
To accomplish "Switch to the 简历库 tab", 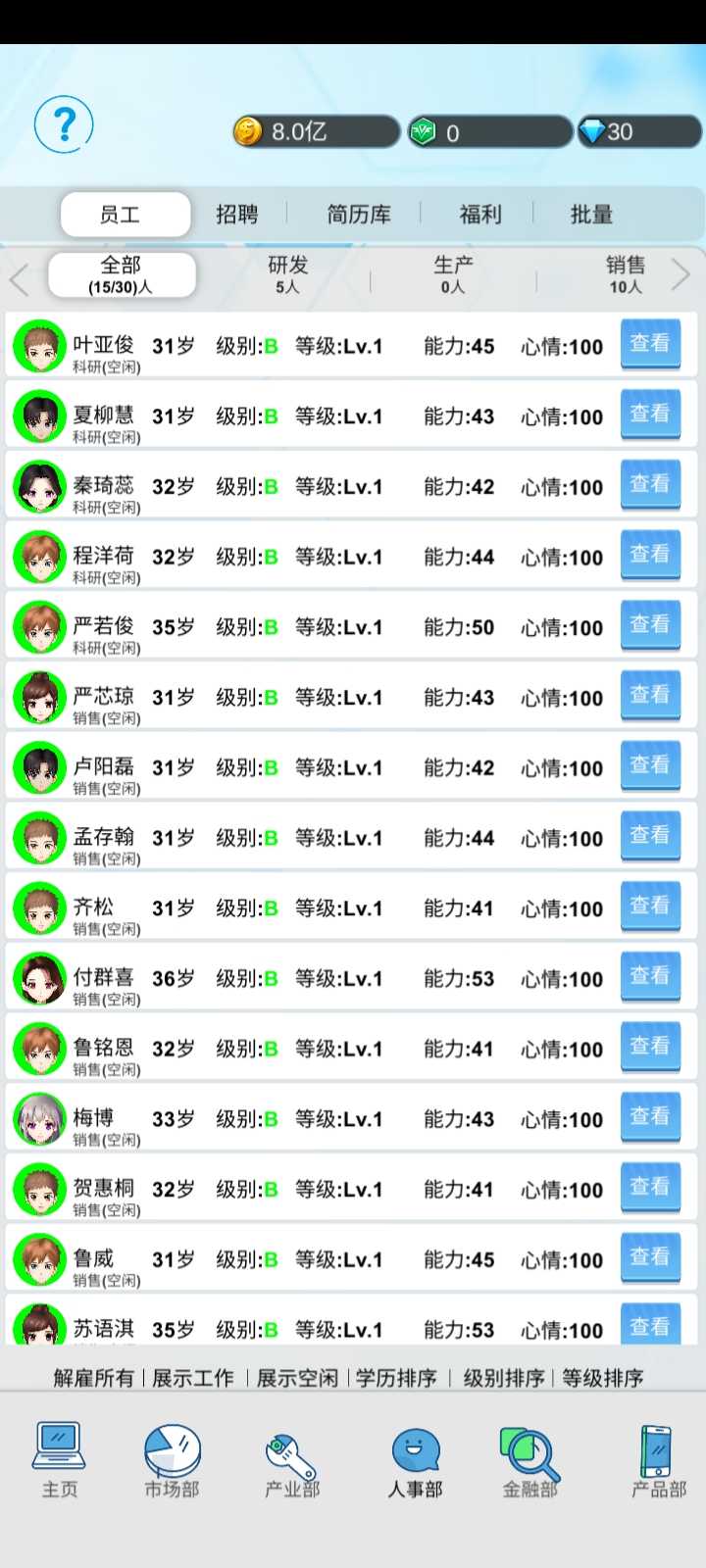I will point(359,215).
